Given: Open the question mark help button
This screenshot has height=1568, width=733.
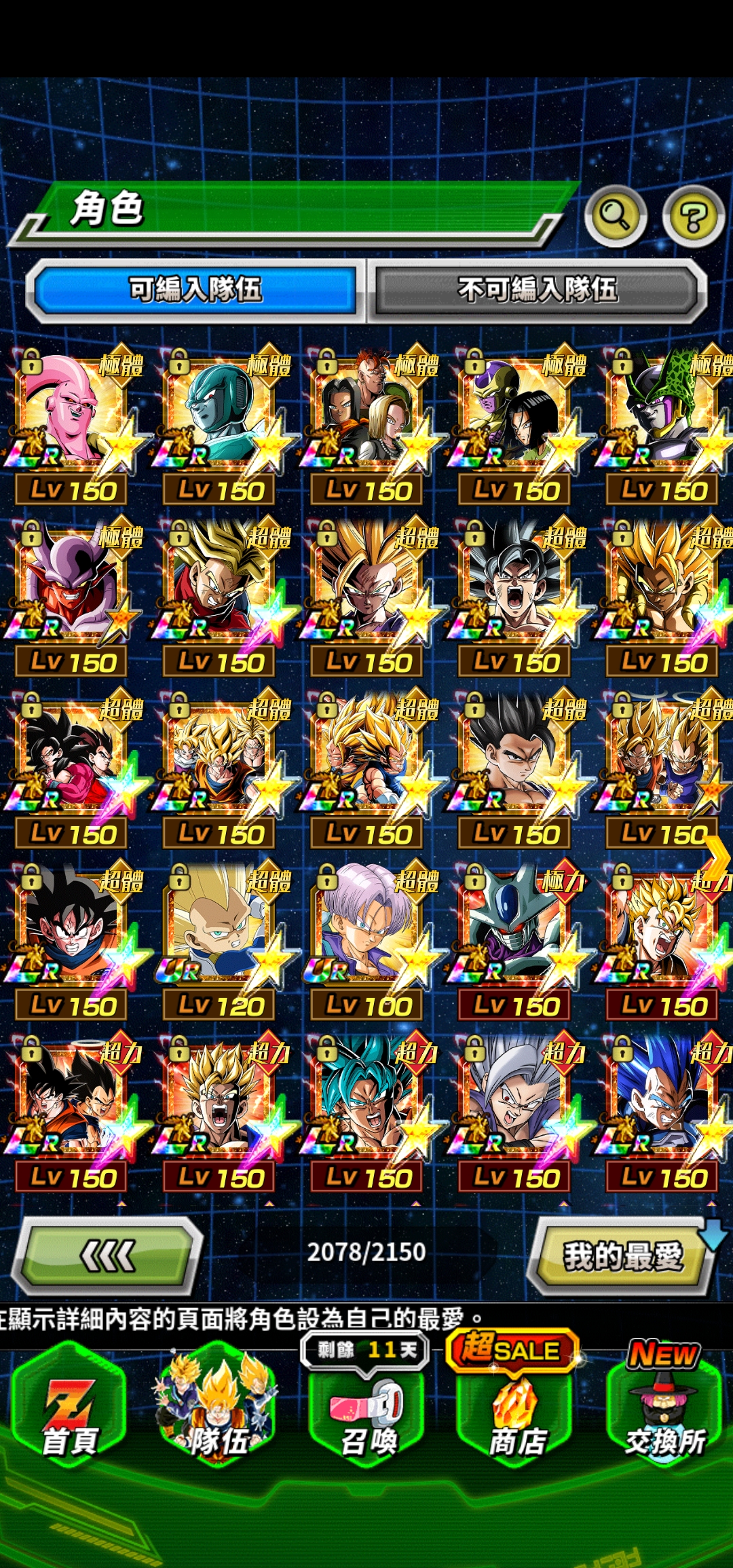Looking at the screenshot, I should (693, 217).
